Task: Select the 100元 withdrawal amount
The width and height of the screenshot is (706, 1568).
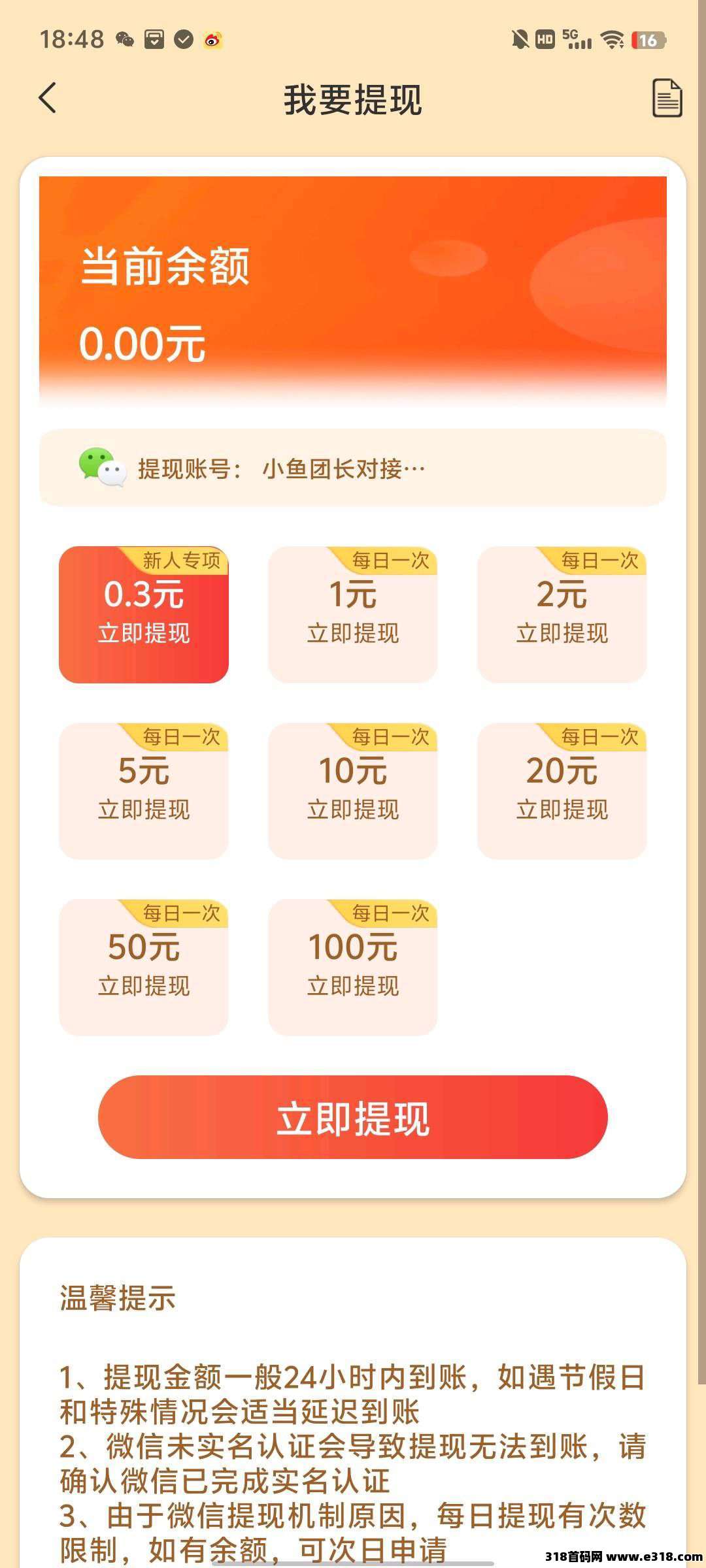Action: coord(352,968)
